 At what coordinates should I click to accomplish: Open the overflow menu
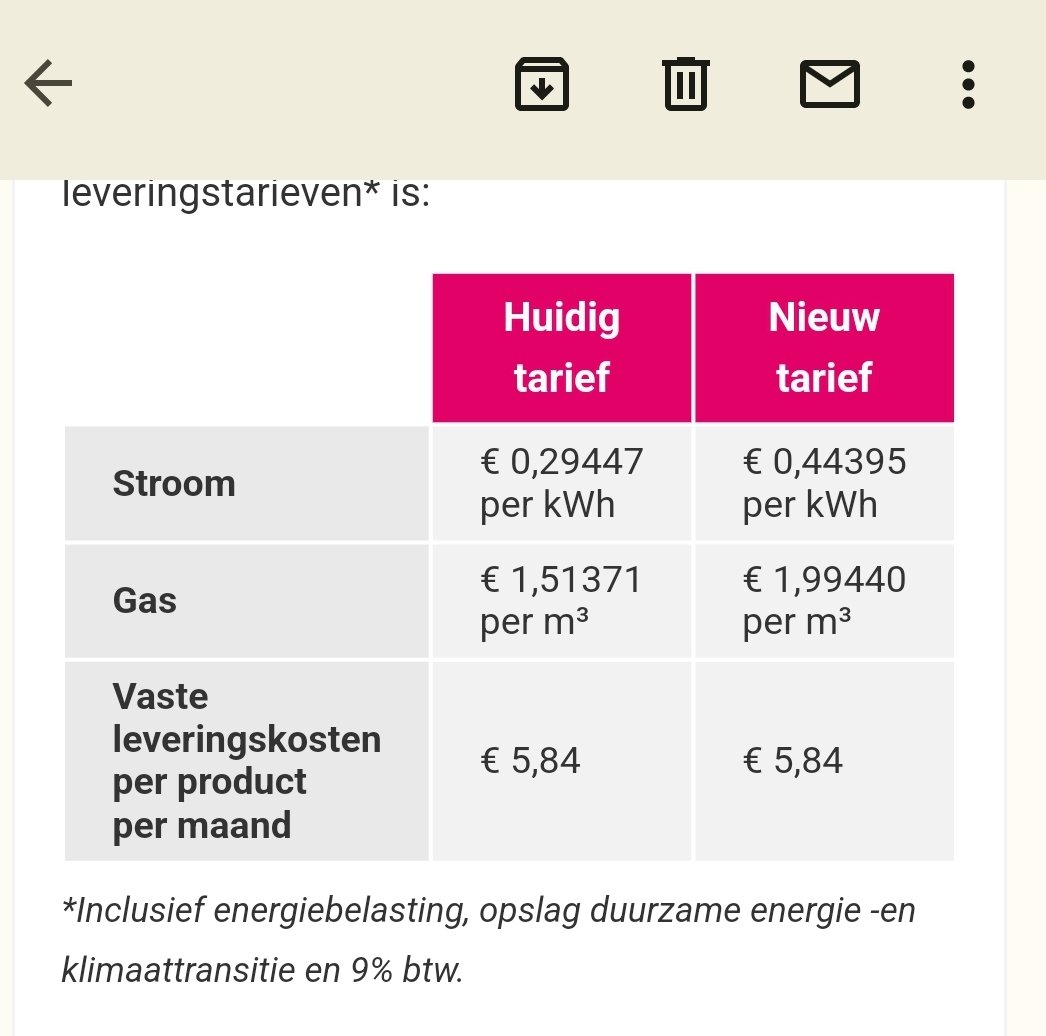(x=967, y=84)
